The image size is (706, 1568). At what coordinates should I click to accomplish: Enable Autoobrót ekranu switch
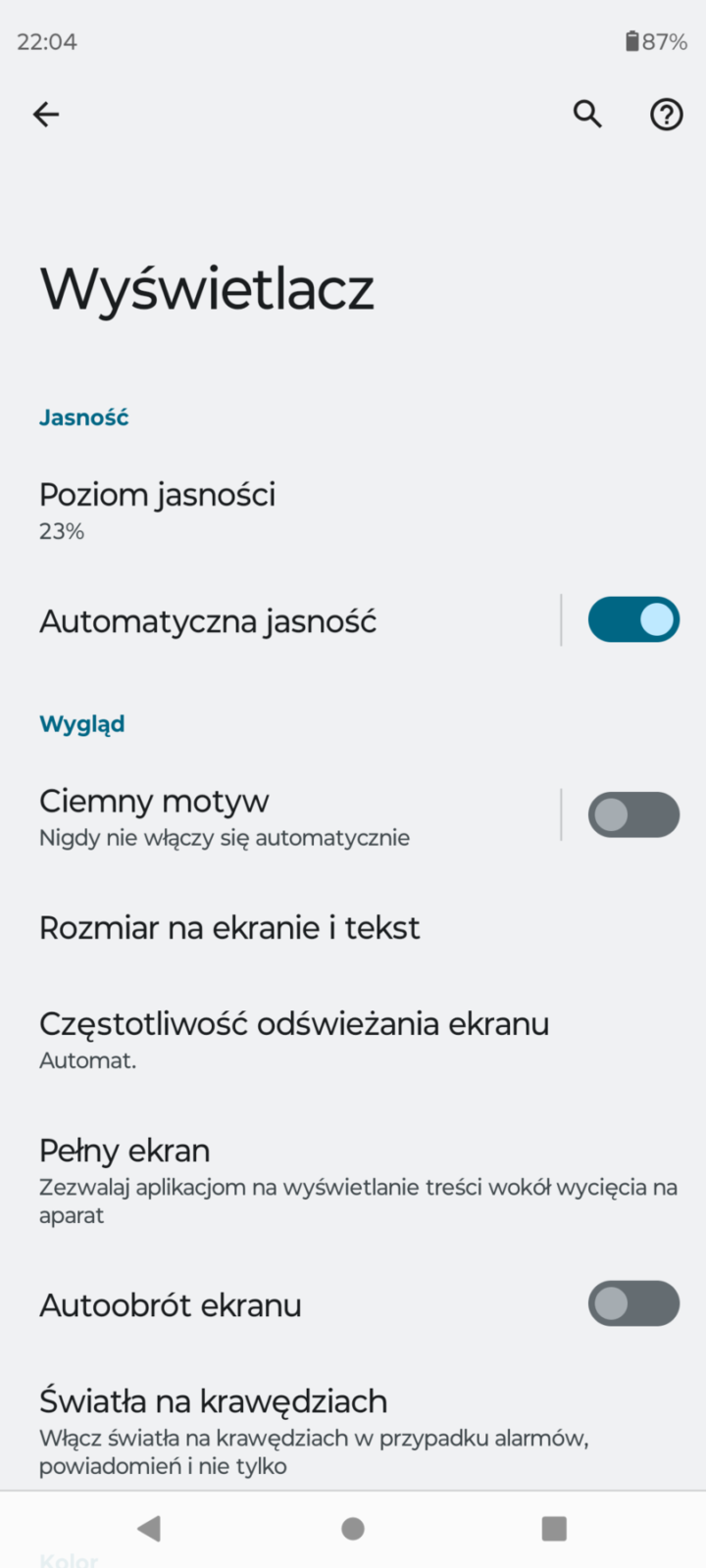[633, 1303]
